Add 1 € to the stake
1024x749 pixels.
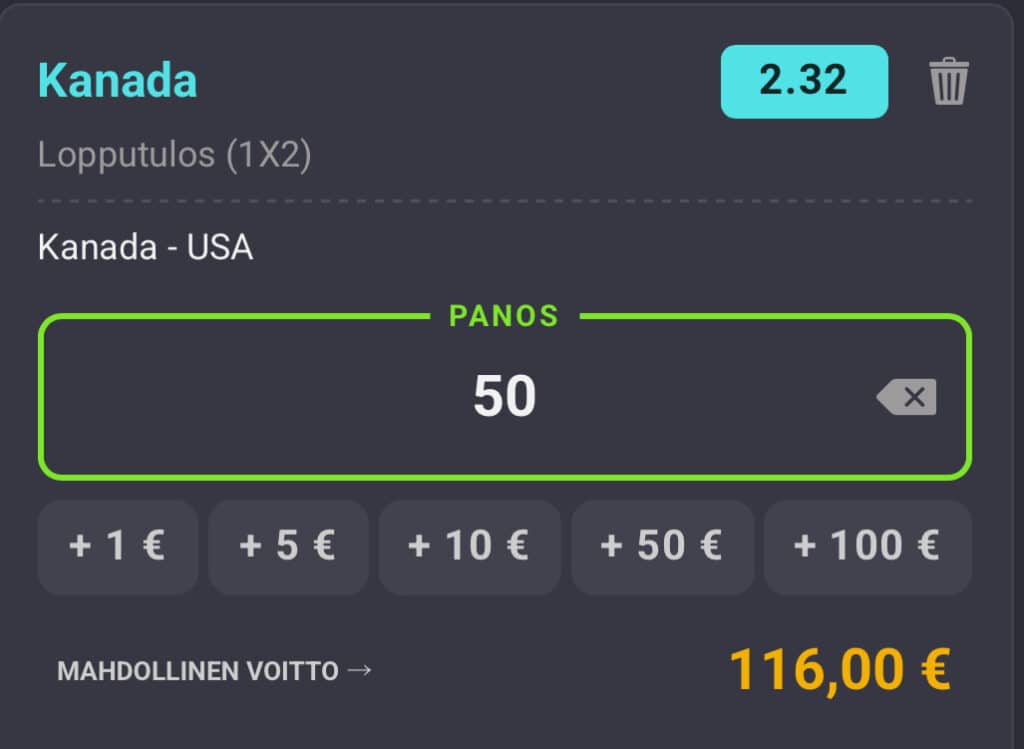click(x=117, y=546)
